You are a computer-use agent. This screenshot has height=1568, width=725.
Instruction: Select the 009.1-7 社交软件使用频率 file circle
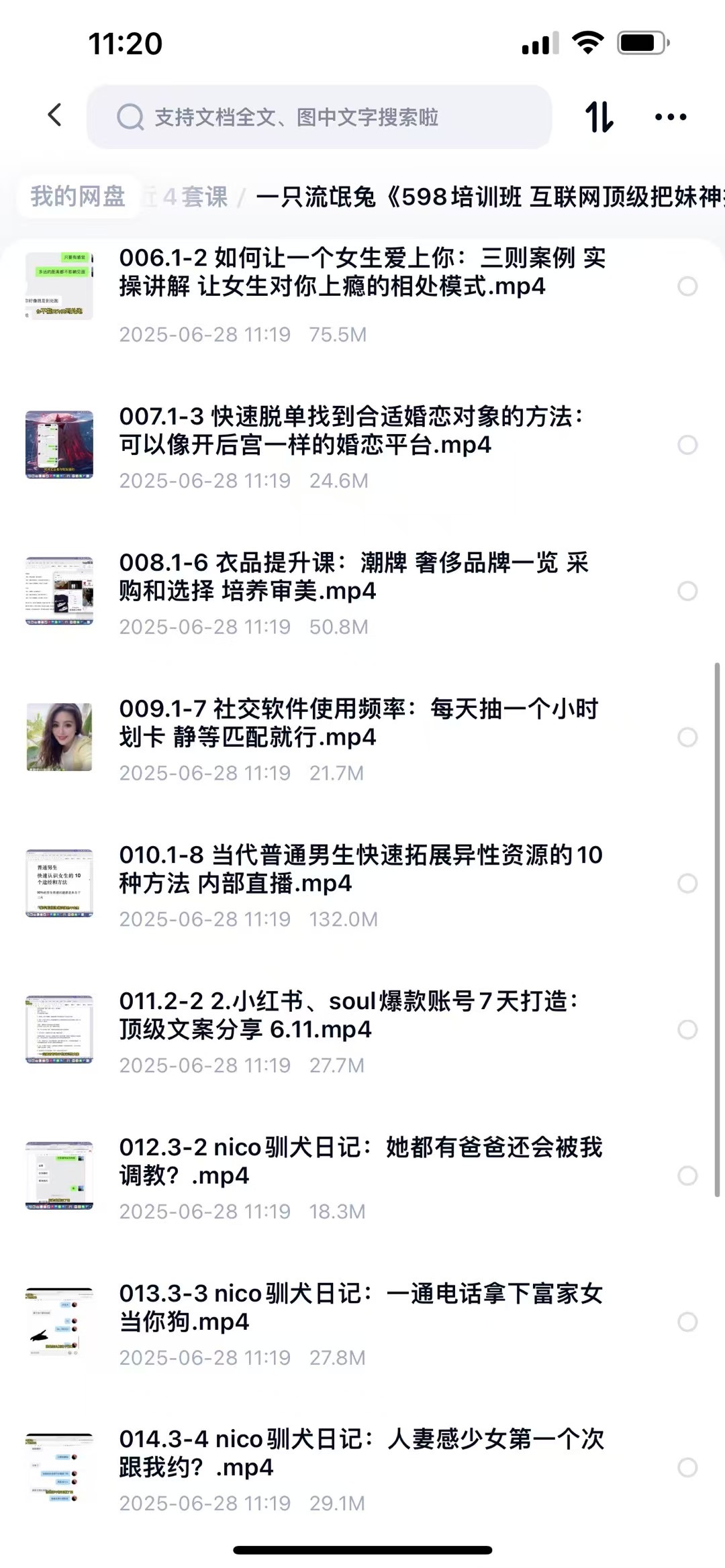pyautogui.click(x=687, y=737)
